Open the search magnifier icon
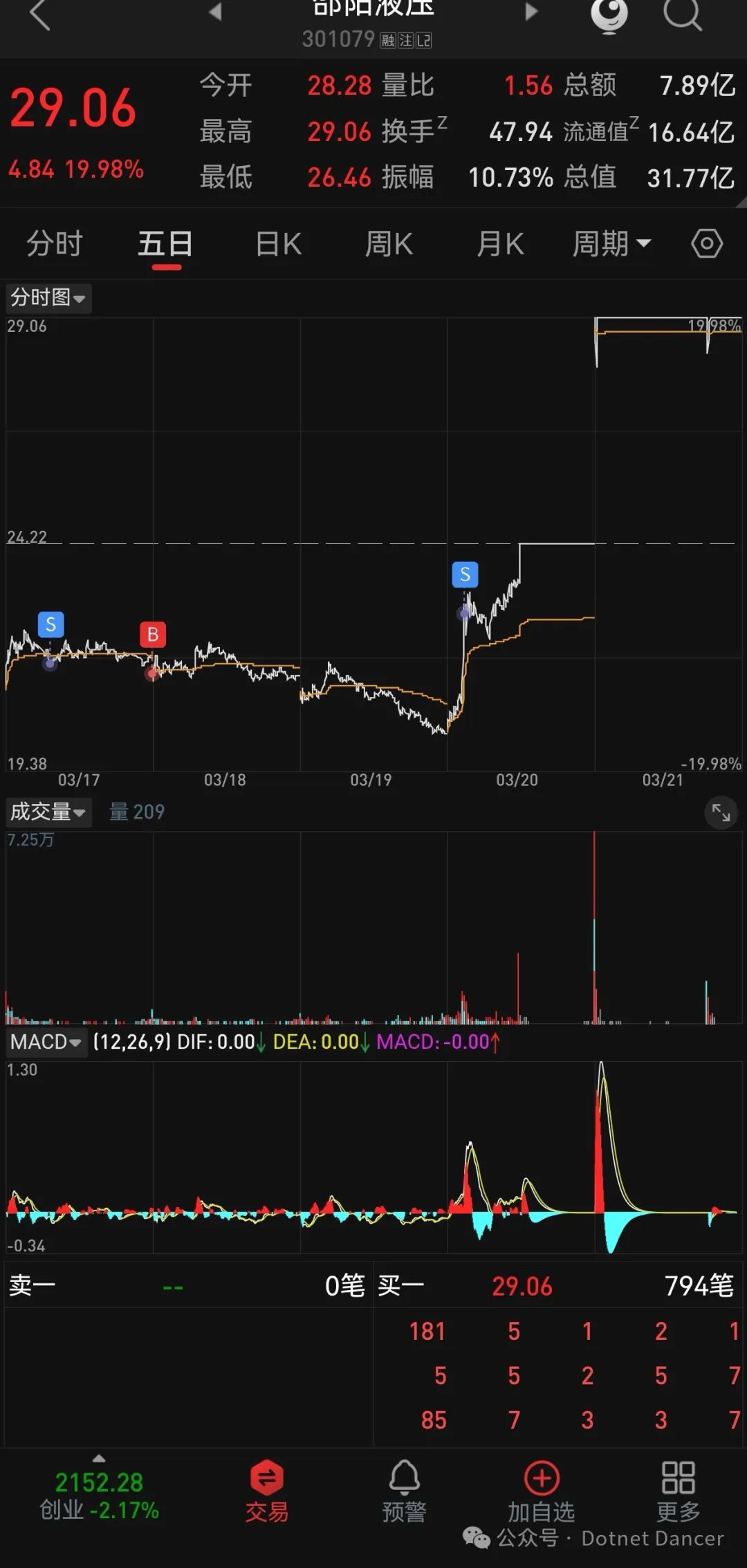Image resolution: width=747 pixels, height=1568 pixels. point(682,14)
